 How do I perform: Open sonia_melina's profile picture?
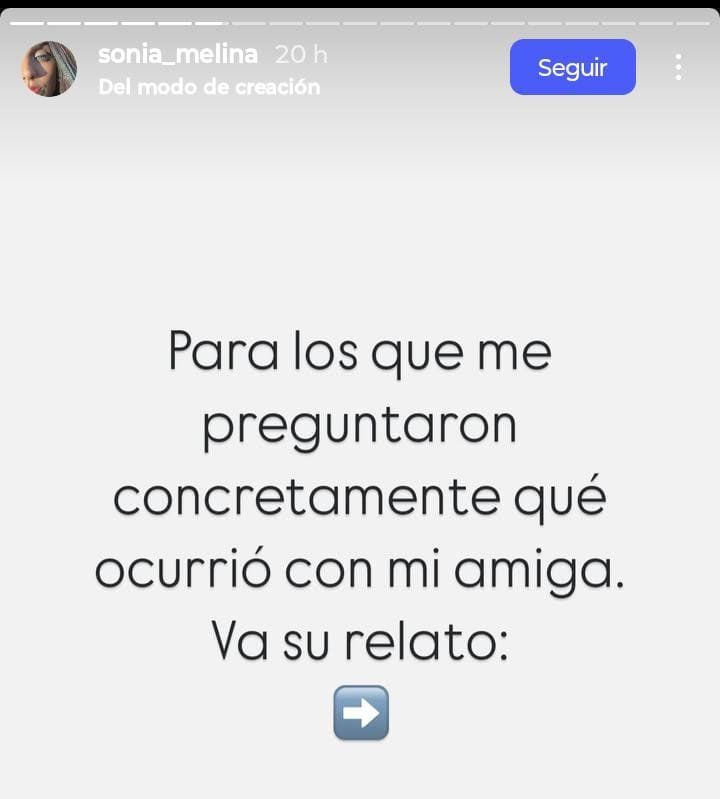coord(49,69)
